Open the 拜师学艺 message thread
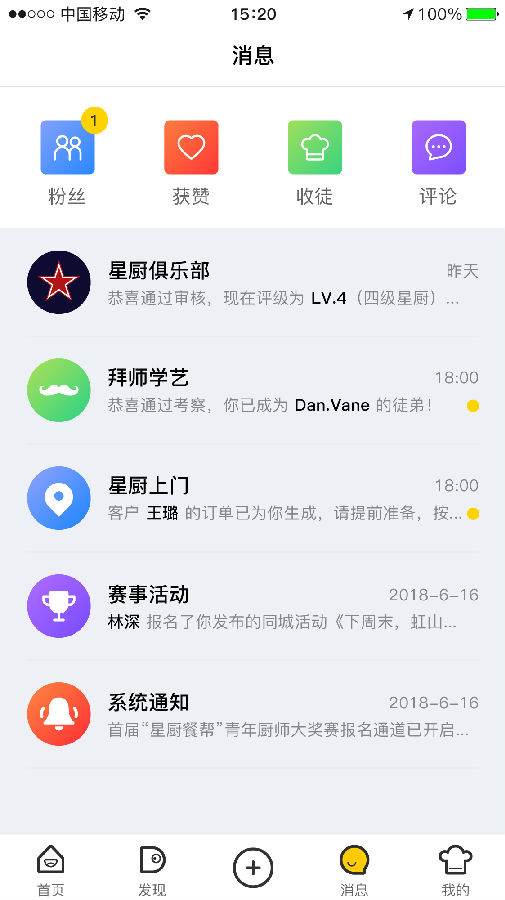Screen dimensions: 505x900 click(x=252, y=390)
